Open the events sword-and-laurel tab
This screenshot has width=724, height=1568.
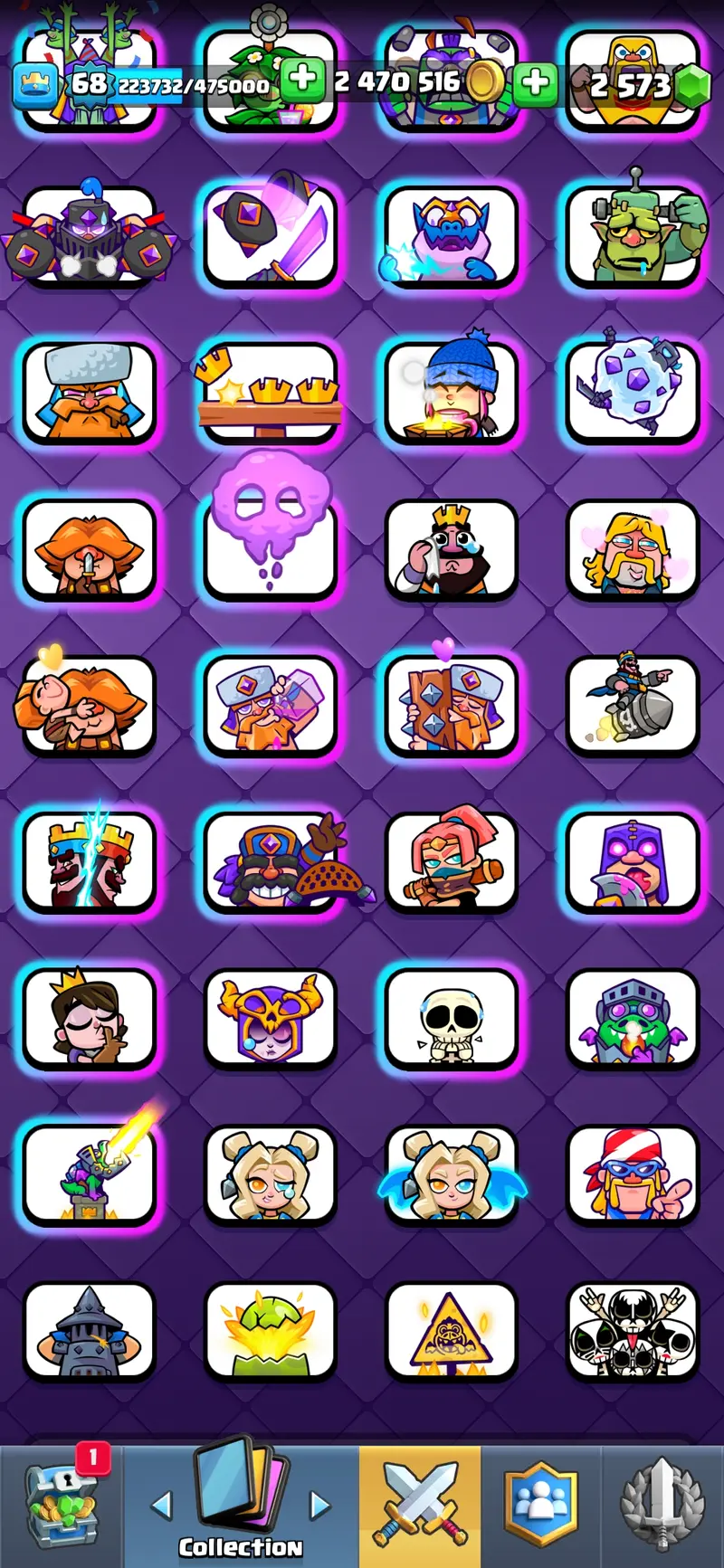[662, 1506]
